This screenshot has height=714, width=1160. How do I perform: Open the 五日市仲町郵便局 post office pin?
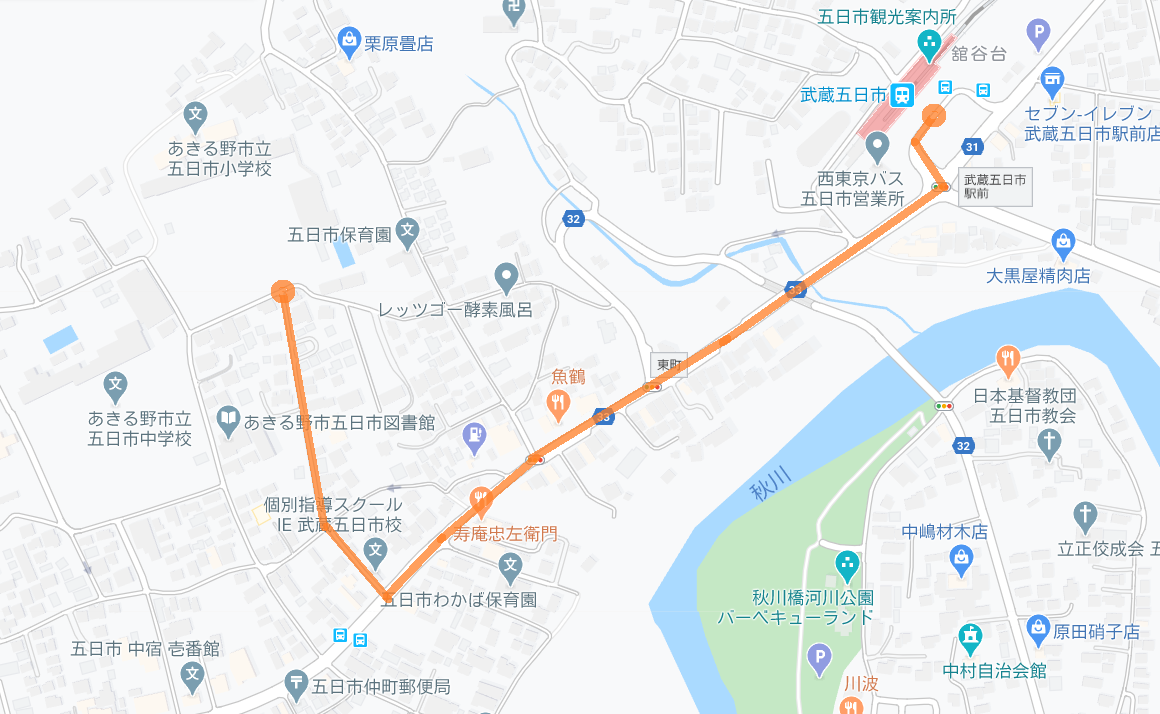pos(296,684)
